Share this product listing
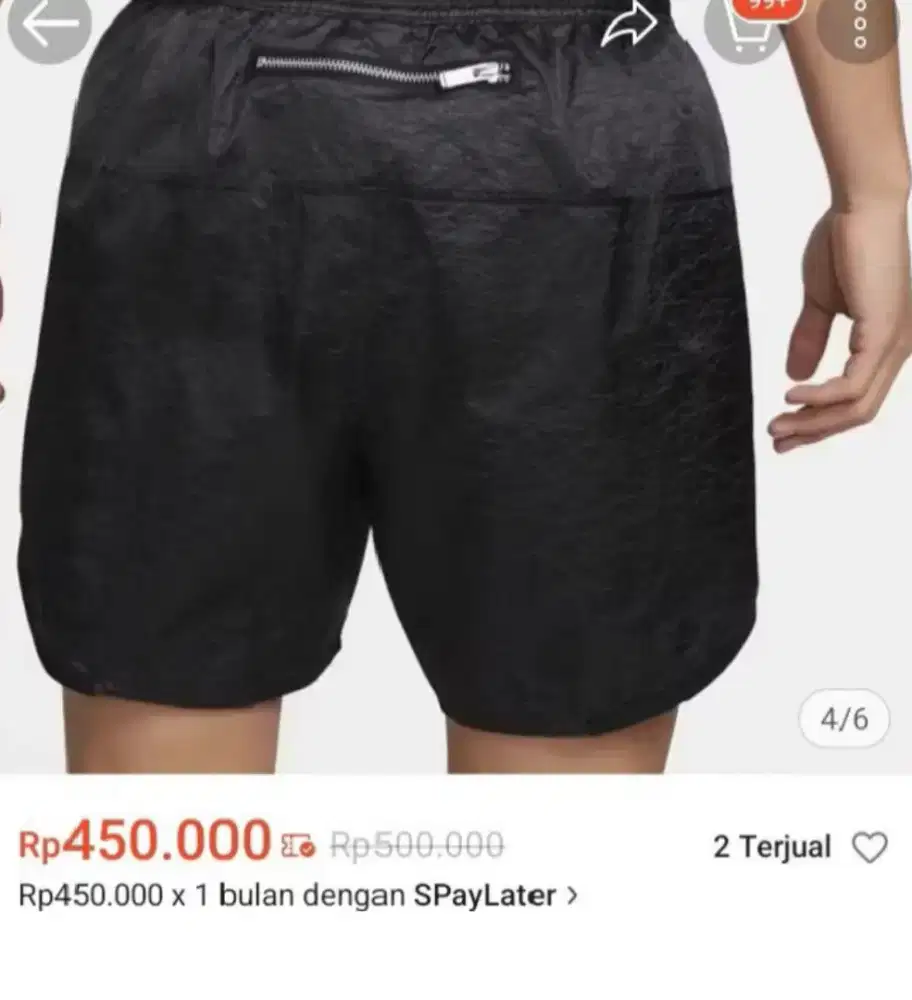This screenshot has height=1000, width=912. pos(630,26)
